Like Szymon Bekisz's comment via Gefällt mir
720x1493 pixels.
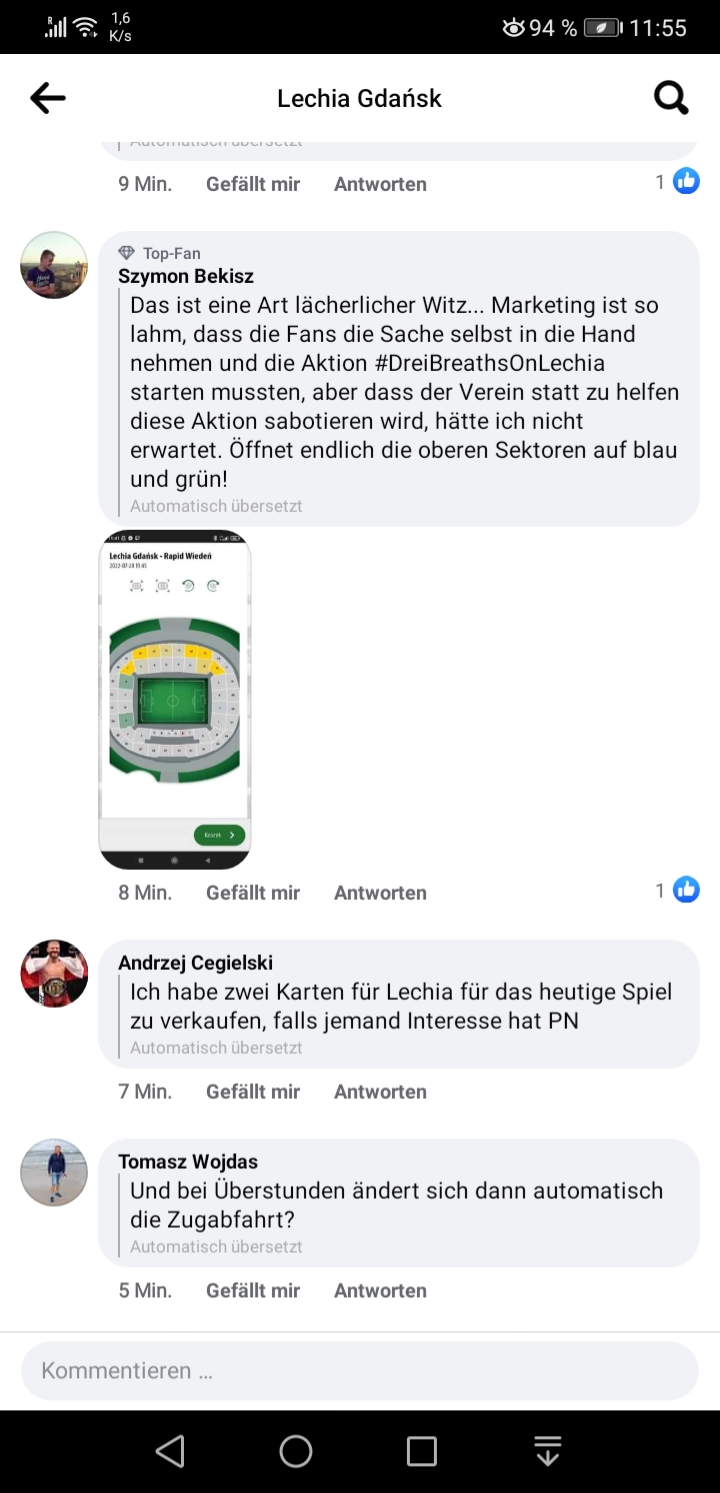(253, 892)
